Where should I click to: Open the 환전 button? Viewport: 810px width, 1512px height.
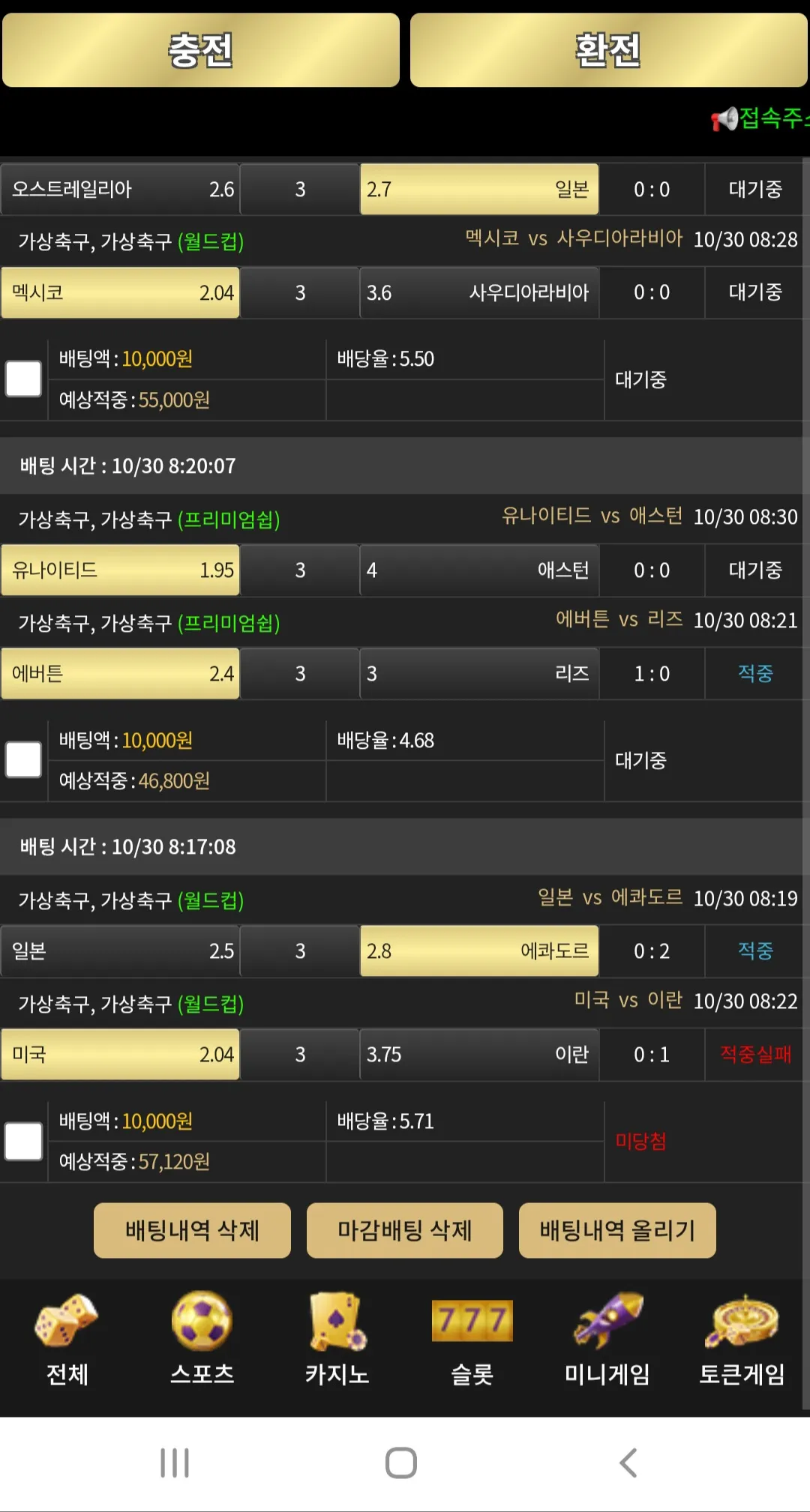[x=608, y=50]
